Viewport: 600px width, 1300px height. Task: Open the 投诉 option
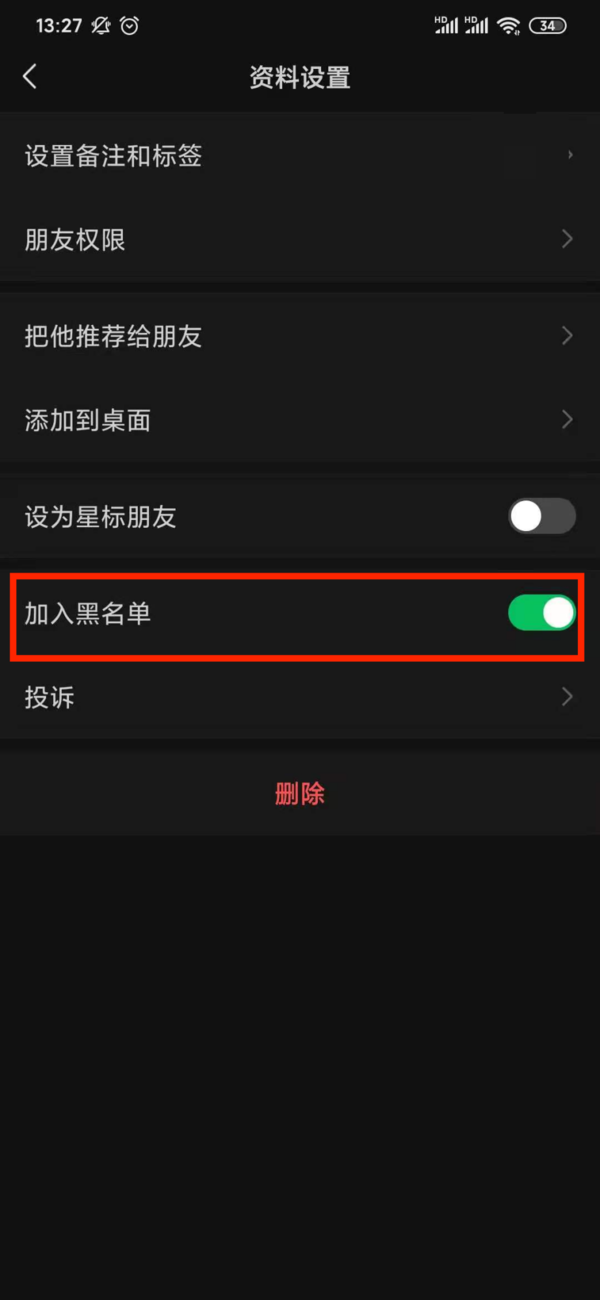pos(300,697)
